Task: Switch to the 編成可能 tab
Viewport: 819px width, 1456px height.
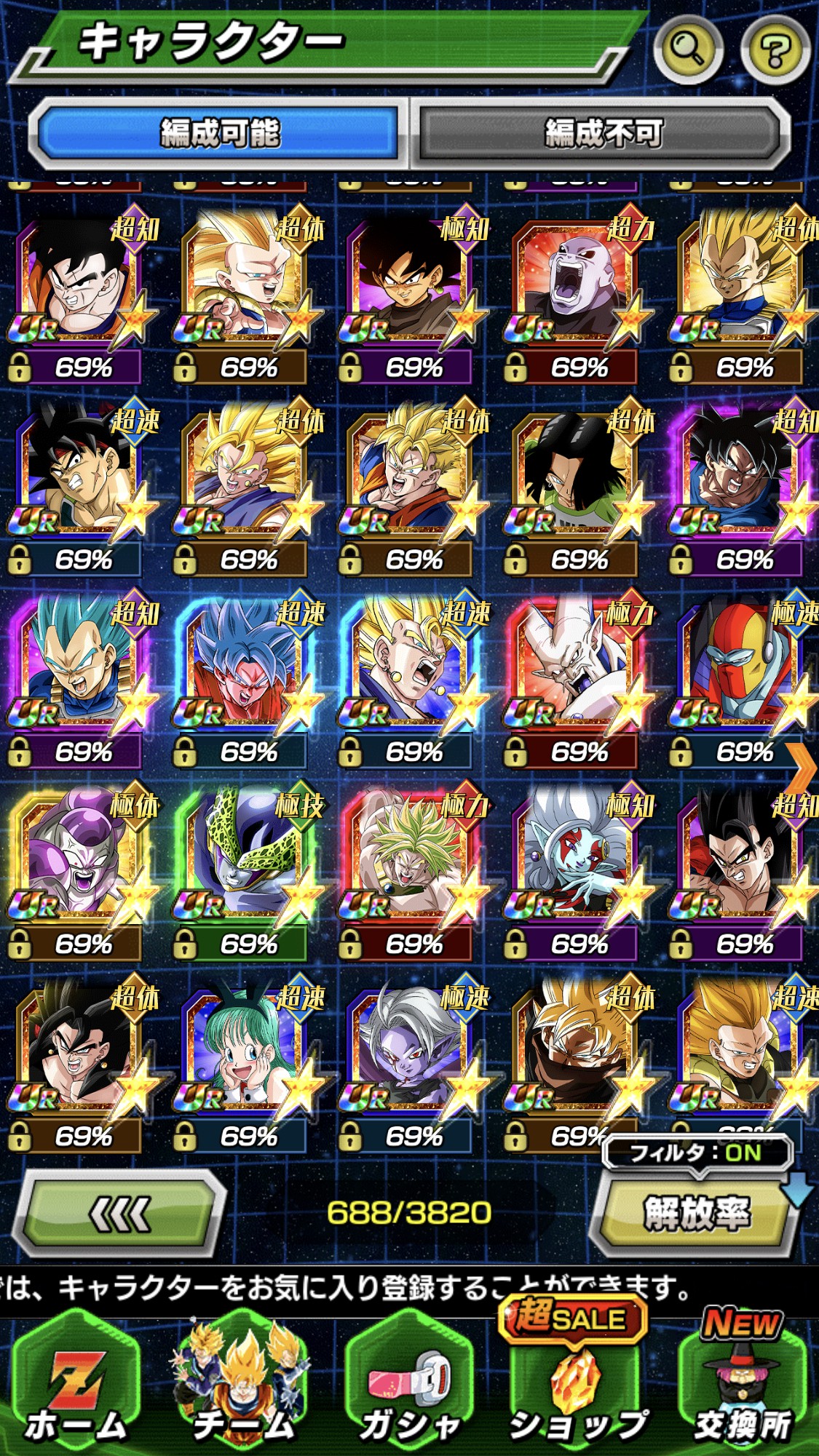Action: click(220, 133)
